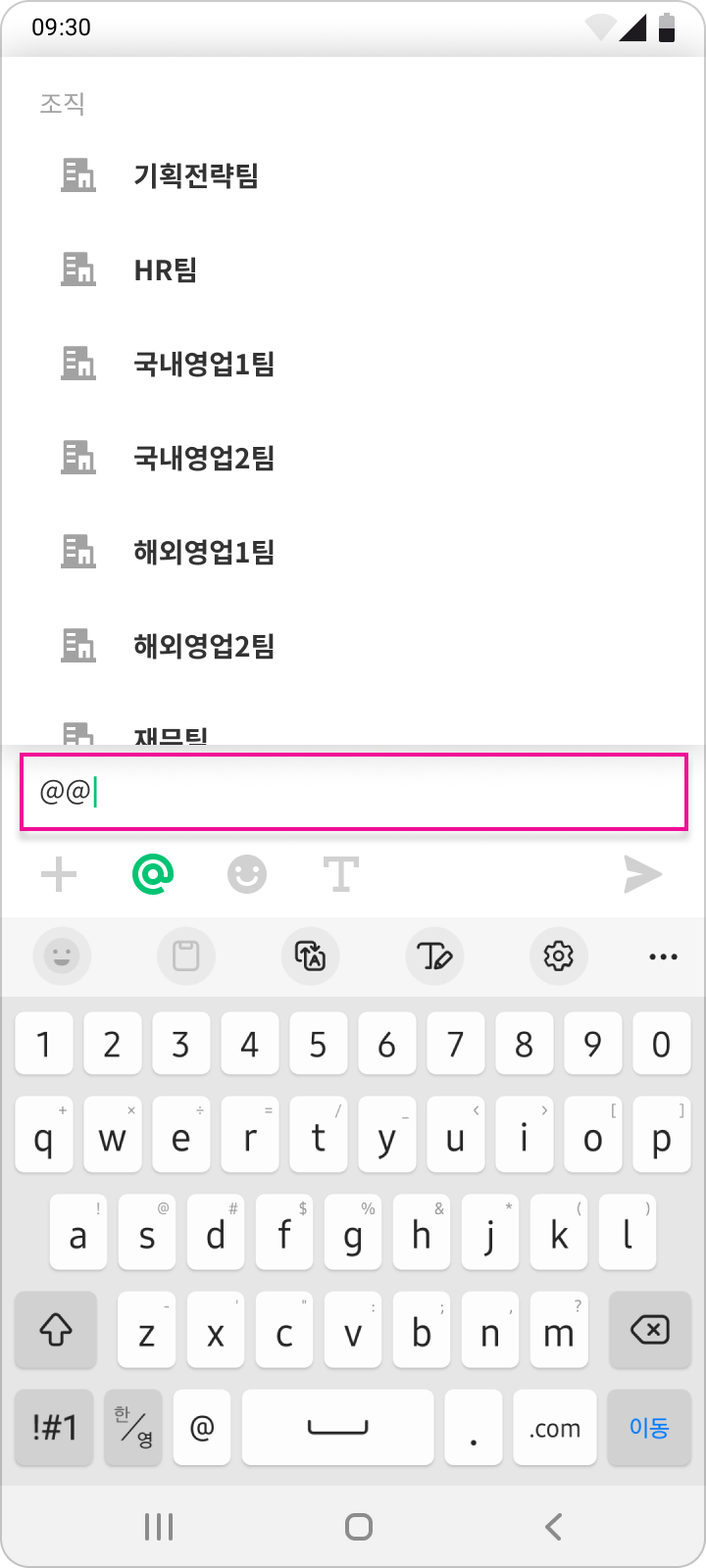Open the keyboard toolbar's three-dot menu

pyautogui.click(x=663, y=955)
